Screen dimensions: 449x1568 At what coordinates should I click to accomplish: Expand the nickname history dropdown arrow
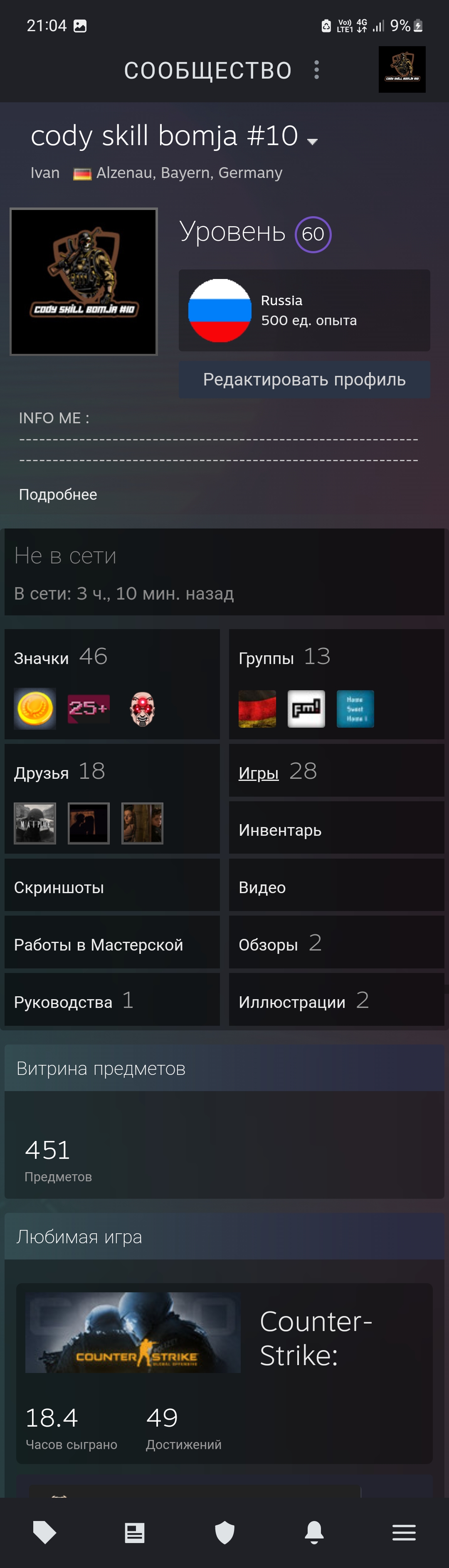click(313, 142)
